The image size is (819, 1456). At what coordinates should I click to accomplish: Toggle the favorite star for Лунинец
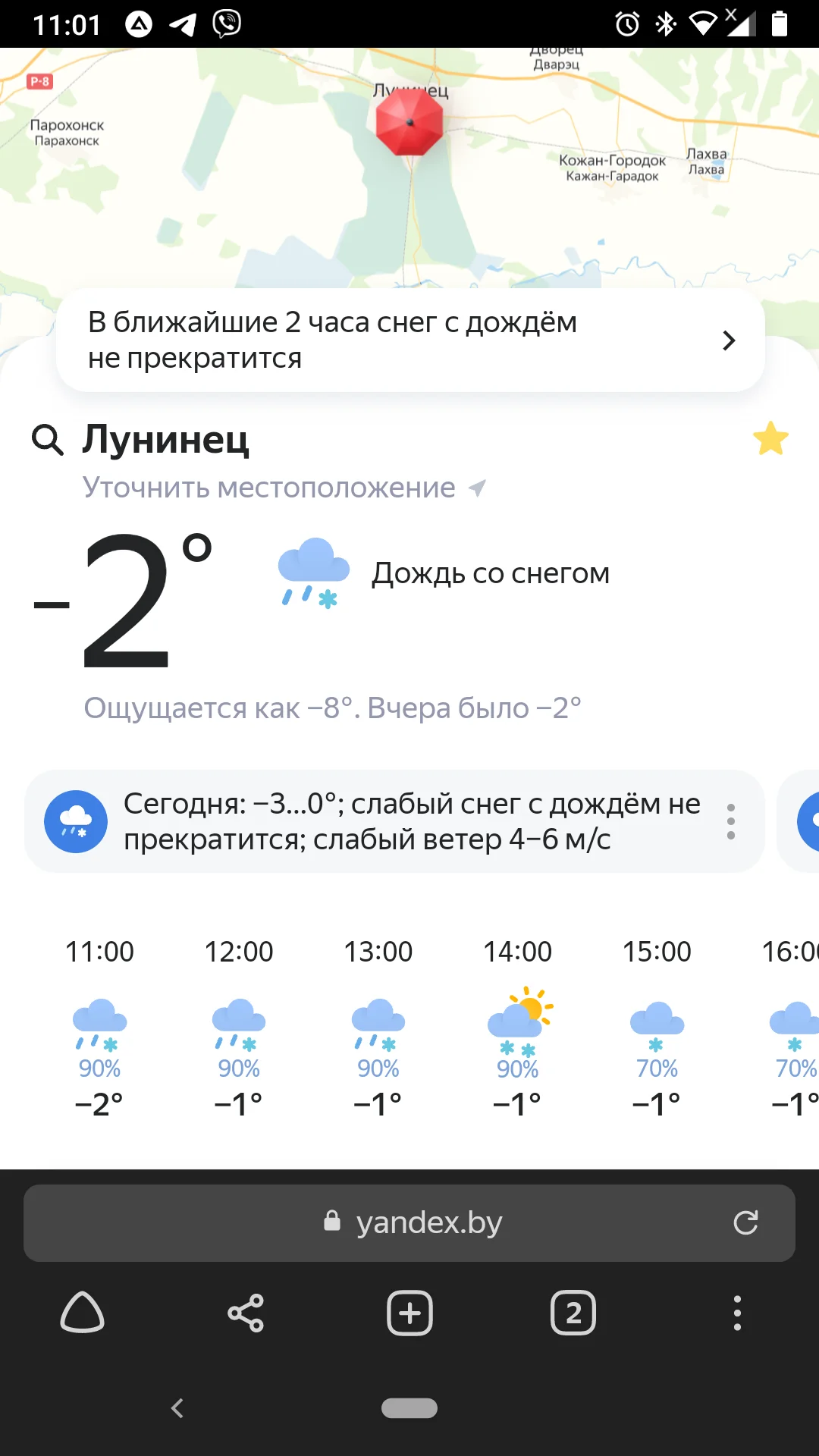click(x=771, y=438)
